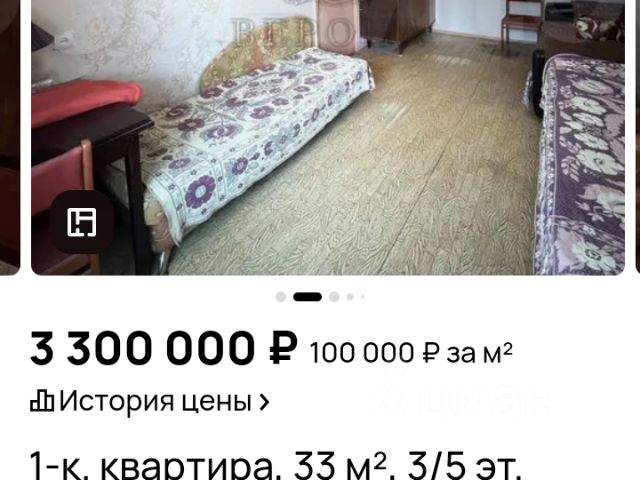Open История цены link
The height and width of the screenshot is (480, 640).
(150, 402)
